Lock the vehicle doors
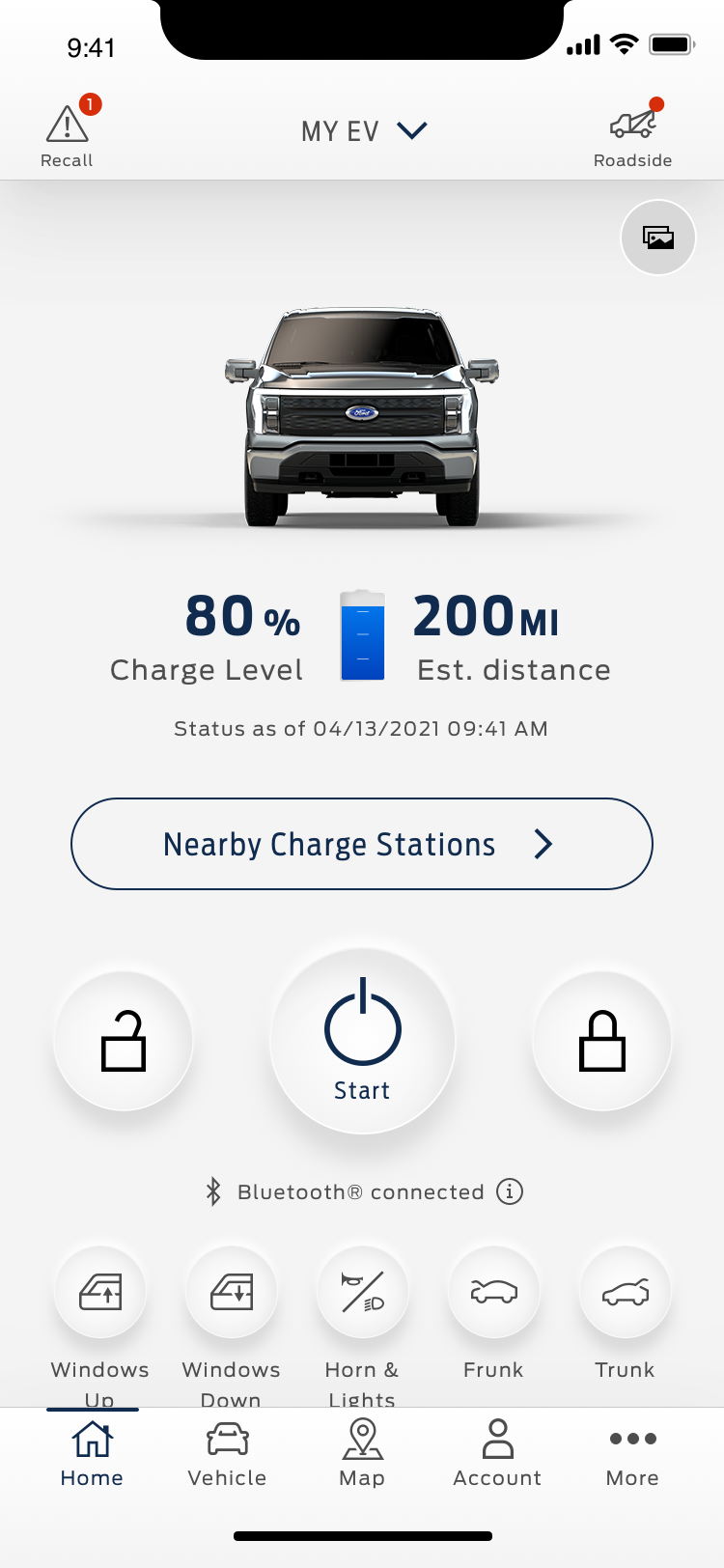The height and width of the screenshot is (1568, 724). point(601,1041)
